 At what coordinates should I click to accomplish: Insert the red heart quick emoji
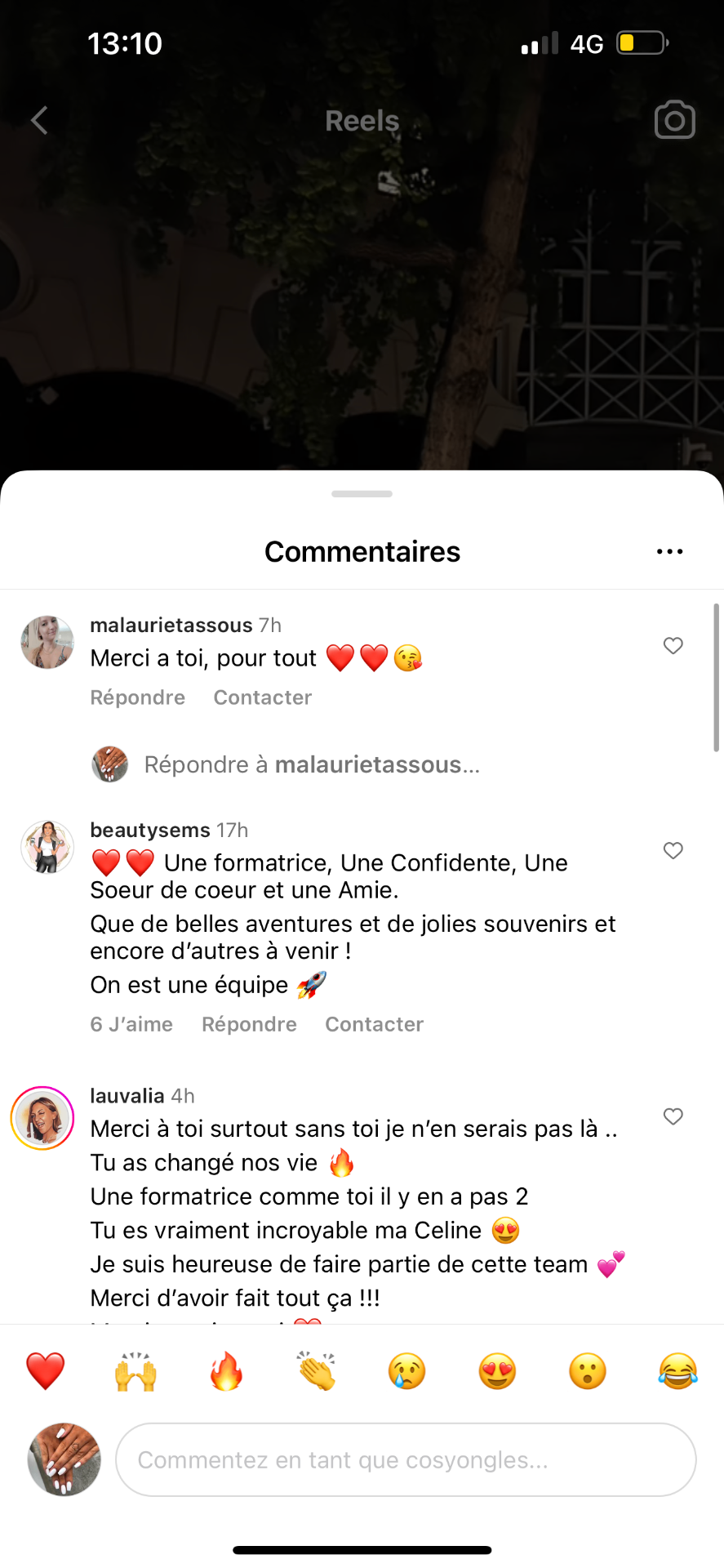(x=46, y=1371)
